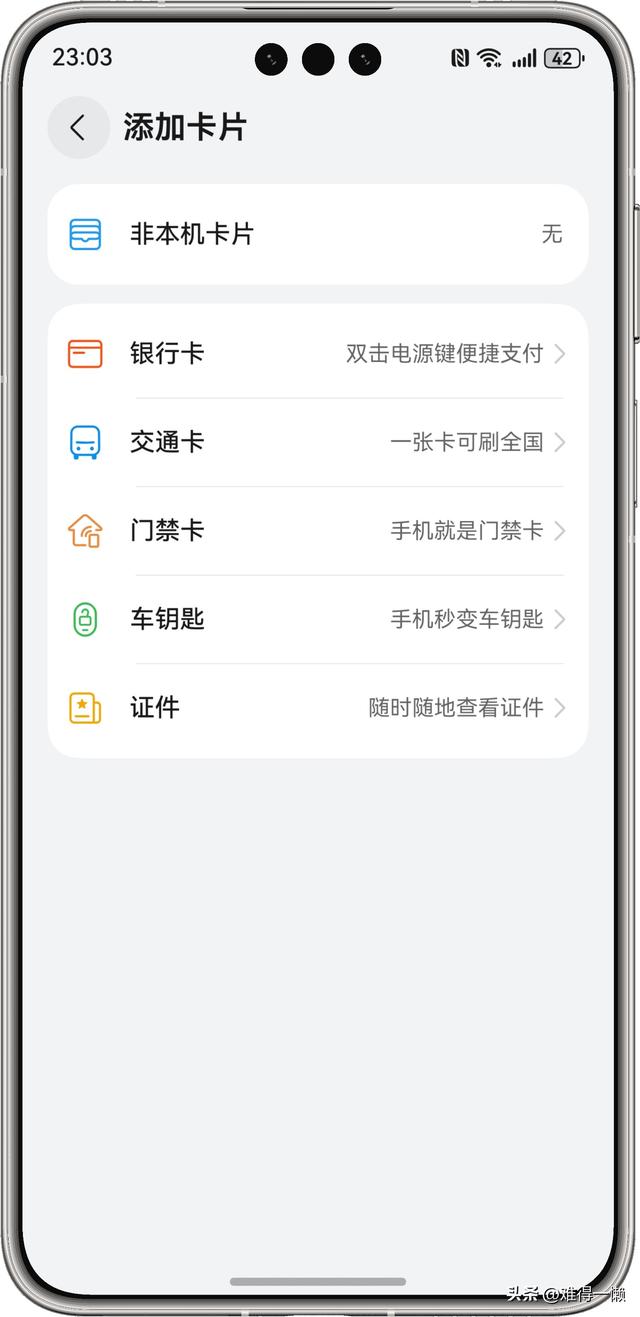
Task: Tap the 门禁卡 access card row
Action: click(317, 530)
